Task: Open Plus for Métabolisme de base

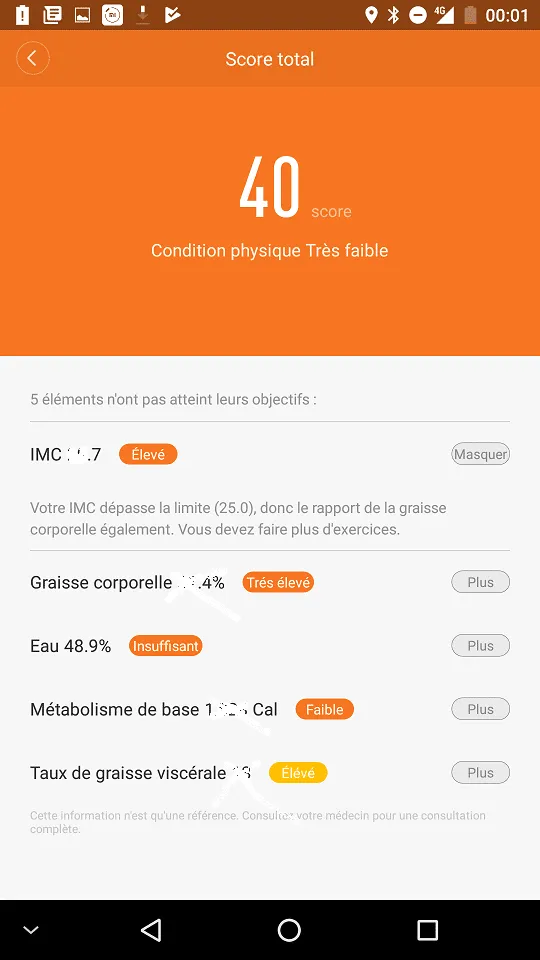Action: point(481,709)
